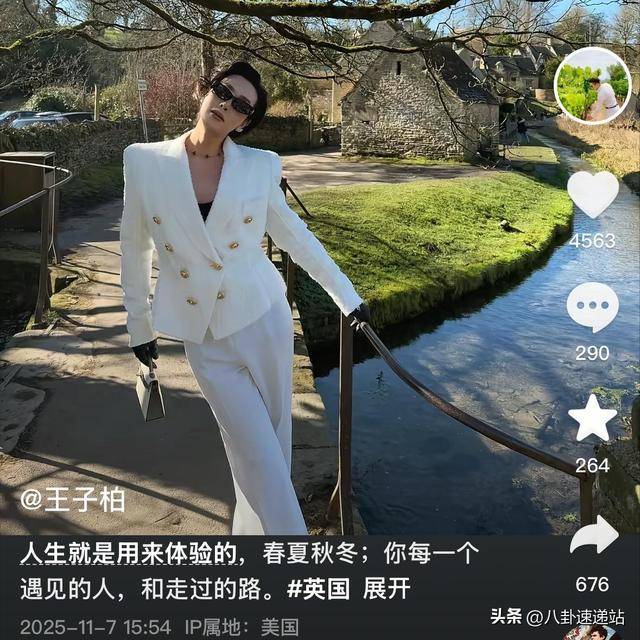Open the creator's profile avatar
This screenshot has width=640, height=640.
[592, 86]
